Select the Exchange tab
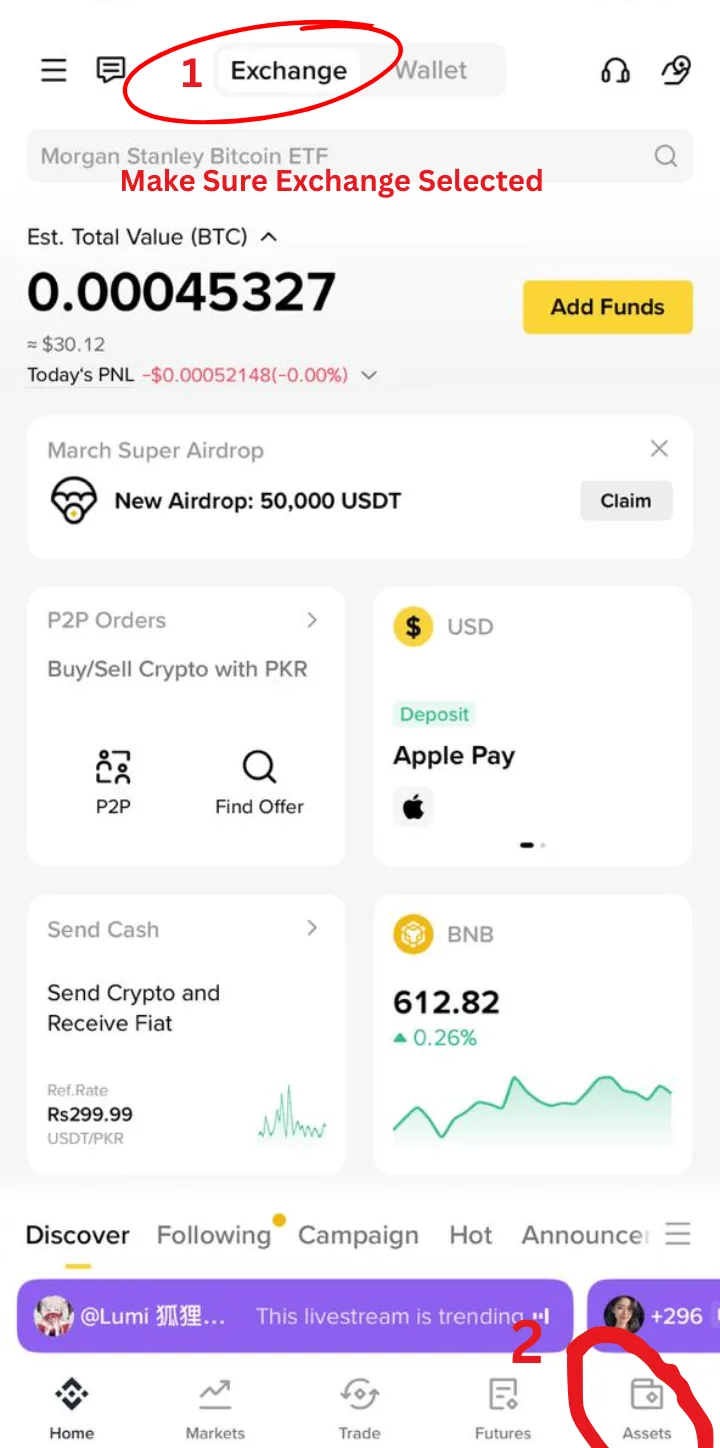Viewport: 720px width, 1448px height. [288, 71]
